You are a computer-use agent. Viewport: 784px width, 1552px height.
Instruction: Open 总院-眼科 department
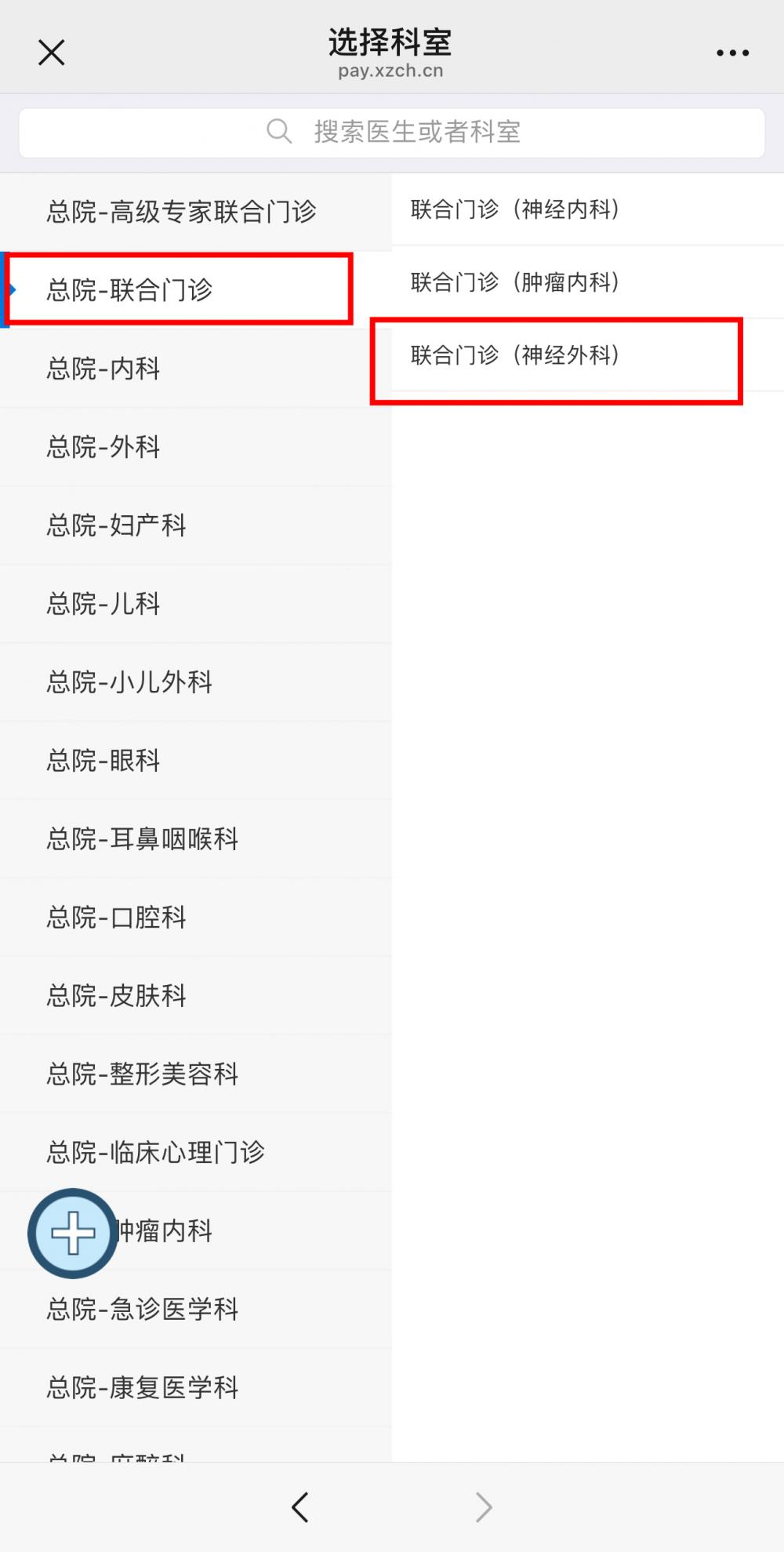(x=196, y=761)
